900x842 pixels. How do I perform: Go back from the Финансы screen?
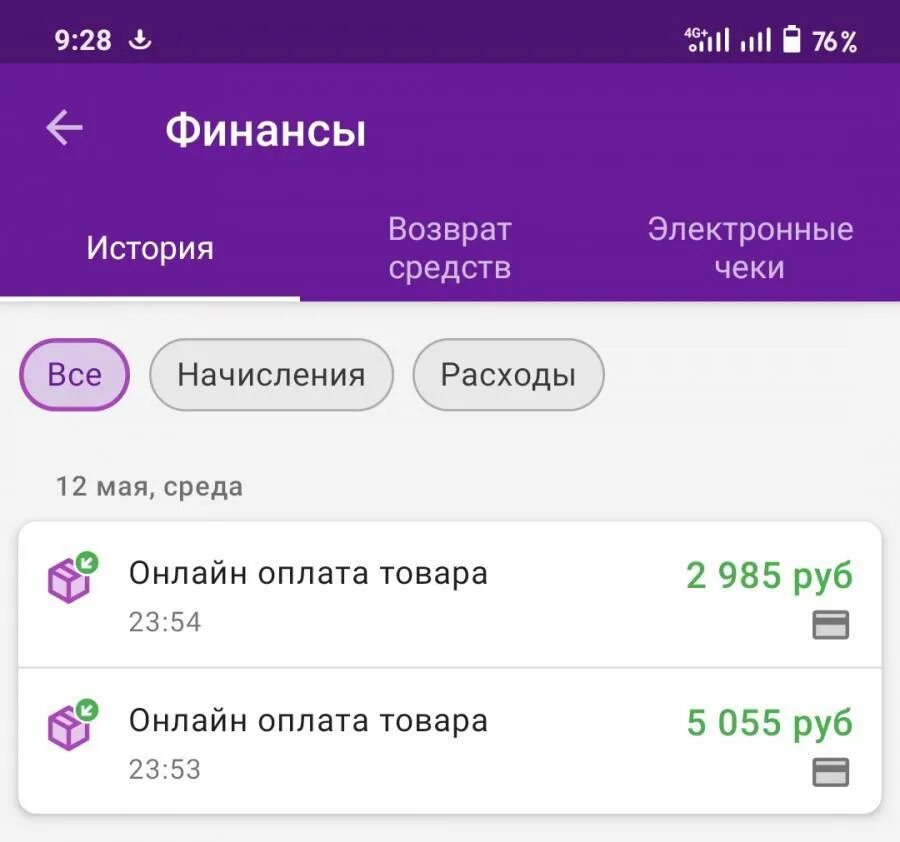point(64,128)
